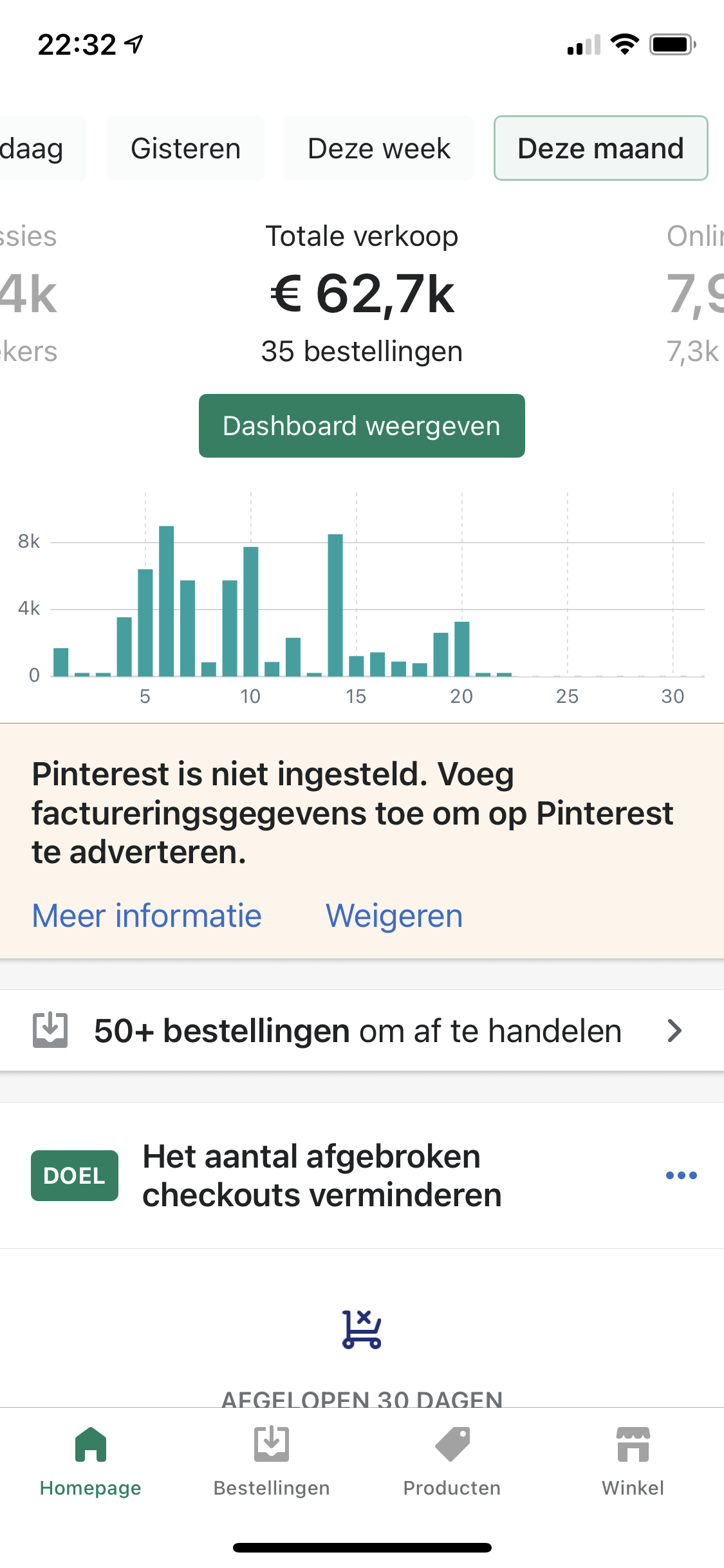Open Meer informatie about Pinterest

coord(147,915)
